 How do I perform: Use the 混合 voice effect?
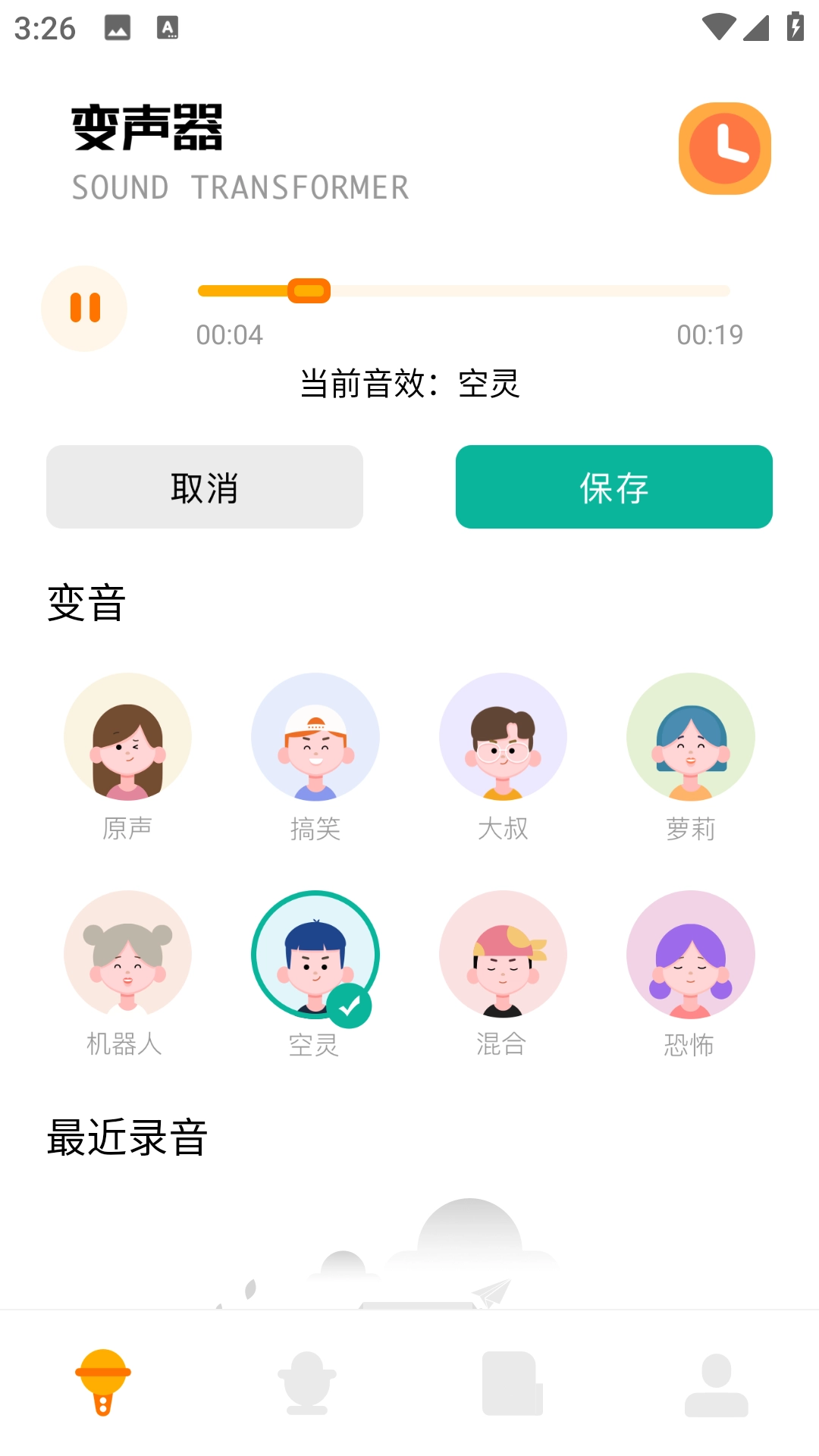click(x=503, y=954)
